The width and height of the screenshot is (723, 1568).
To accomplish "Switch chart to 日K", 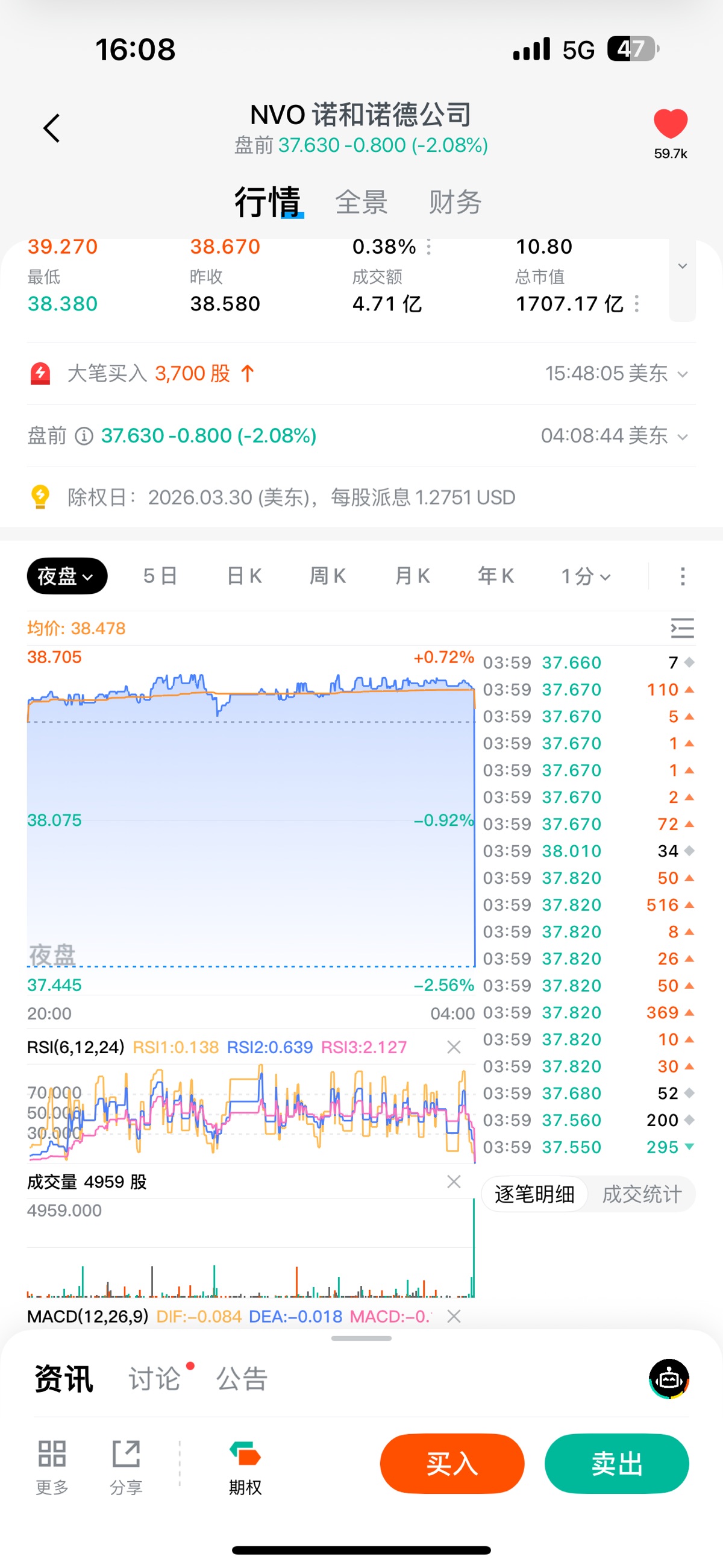I will click(244, 576).
